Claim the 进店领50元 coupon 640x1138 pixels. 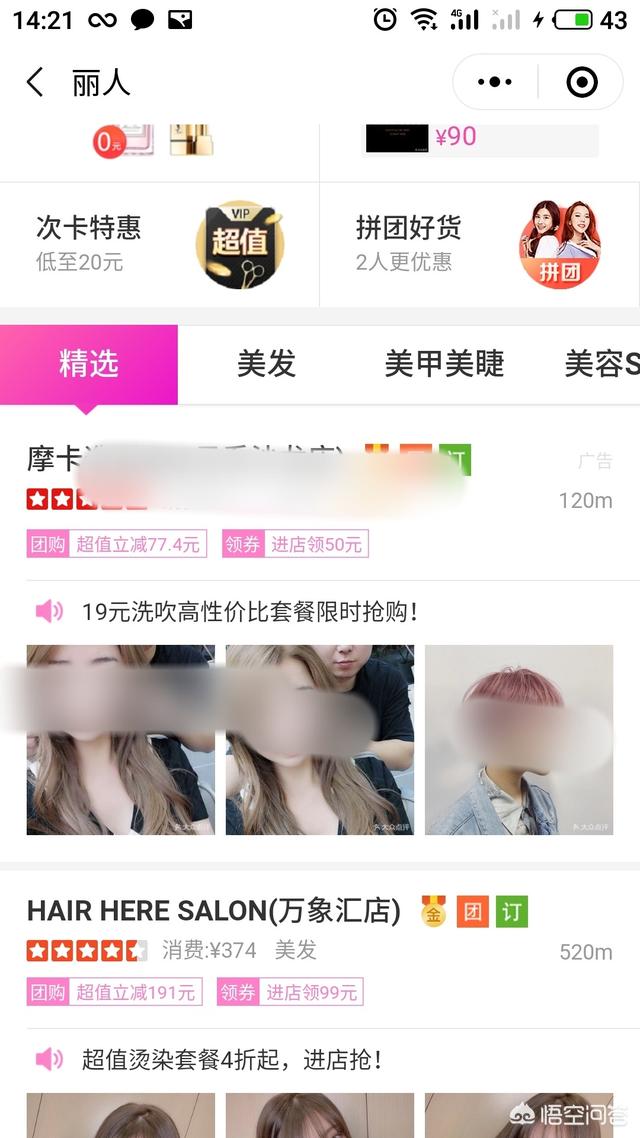click(295, 544)
